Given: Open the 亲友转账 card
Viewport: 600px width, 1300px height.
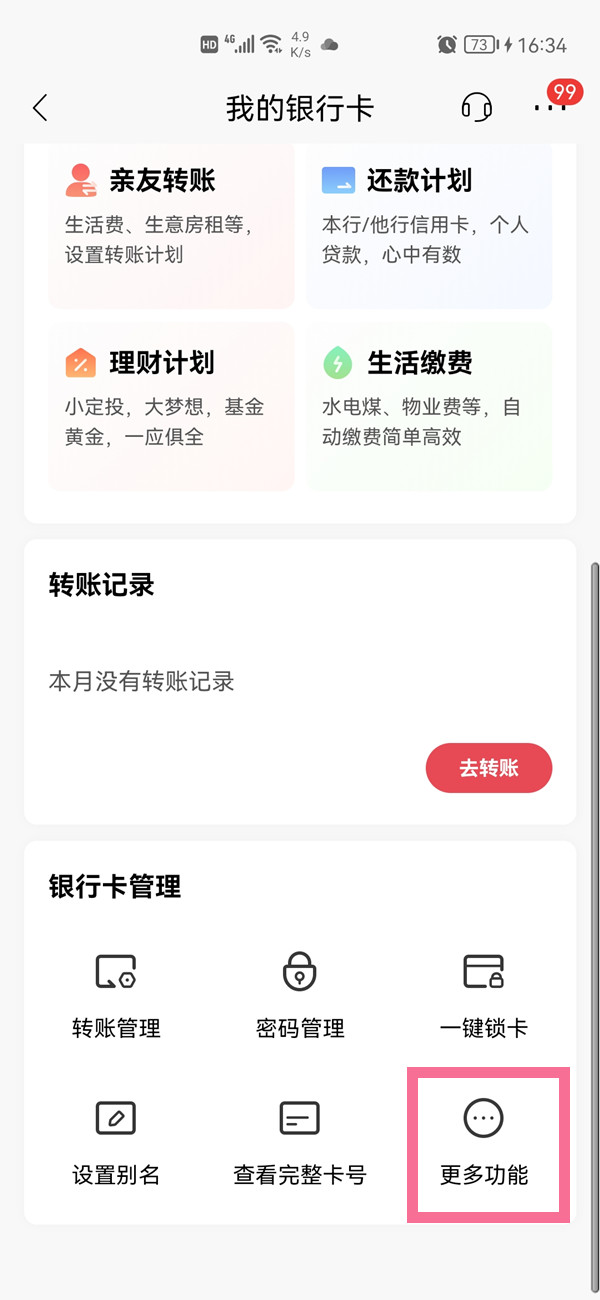Looking at the screenshot, I should pyautogui.click(x=171, y=222).
